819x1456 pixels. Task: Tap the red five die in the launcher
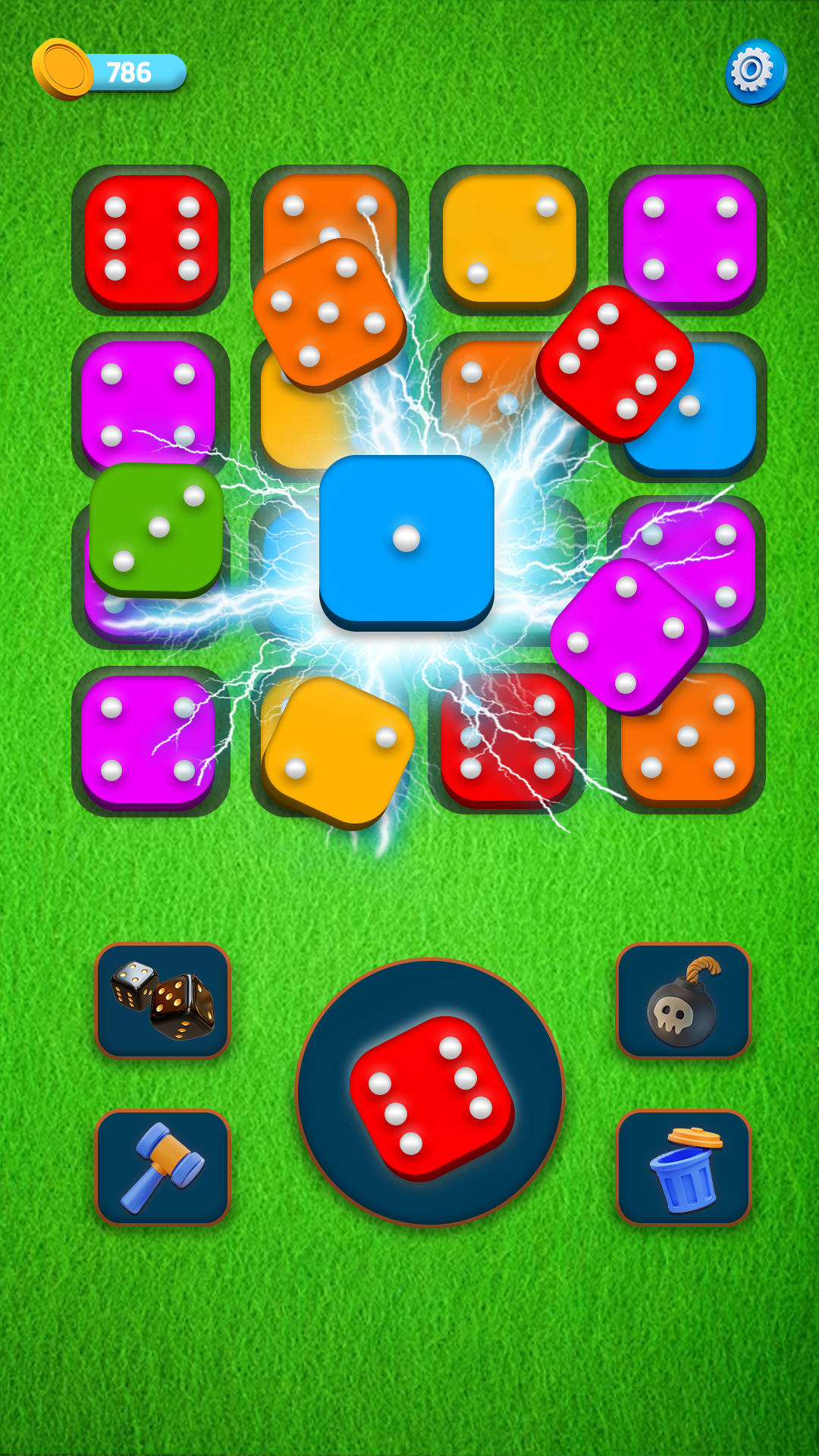pos(430,1096)
